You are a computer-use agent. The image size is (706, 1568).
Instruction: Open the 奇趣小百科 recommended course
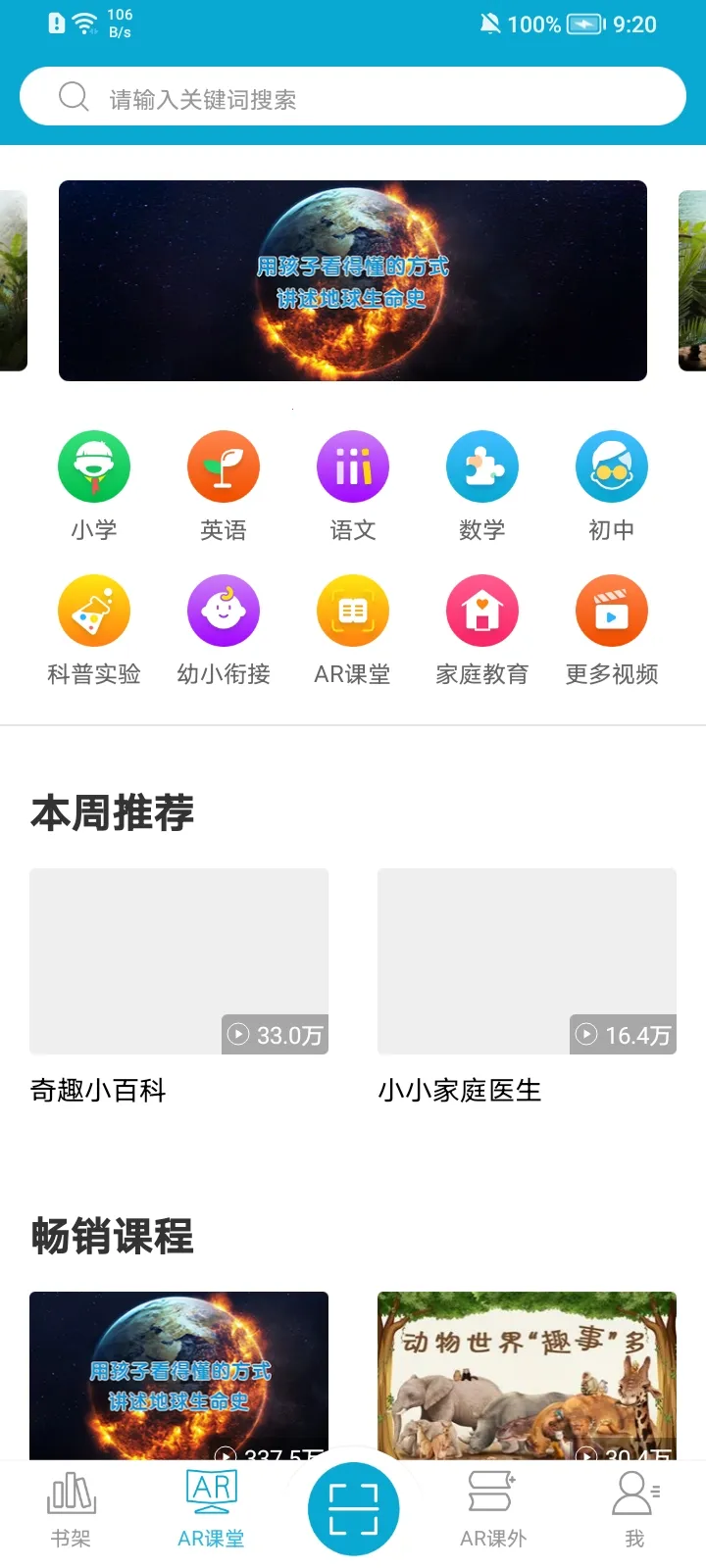[179, 961]
